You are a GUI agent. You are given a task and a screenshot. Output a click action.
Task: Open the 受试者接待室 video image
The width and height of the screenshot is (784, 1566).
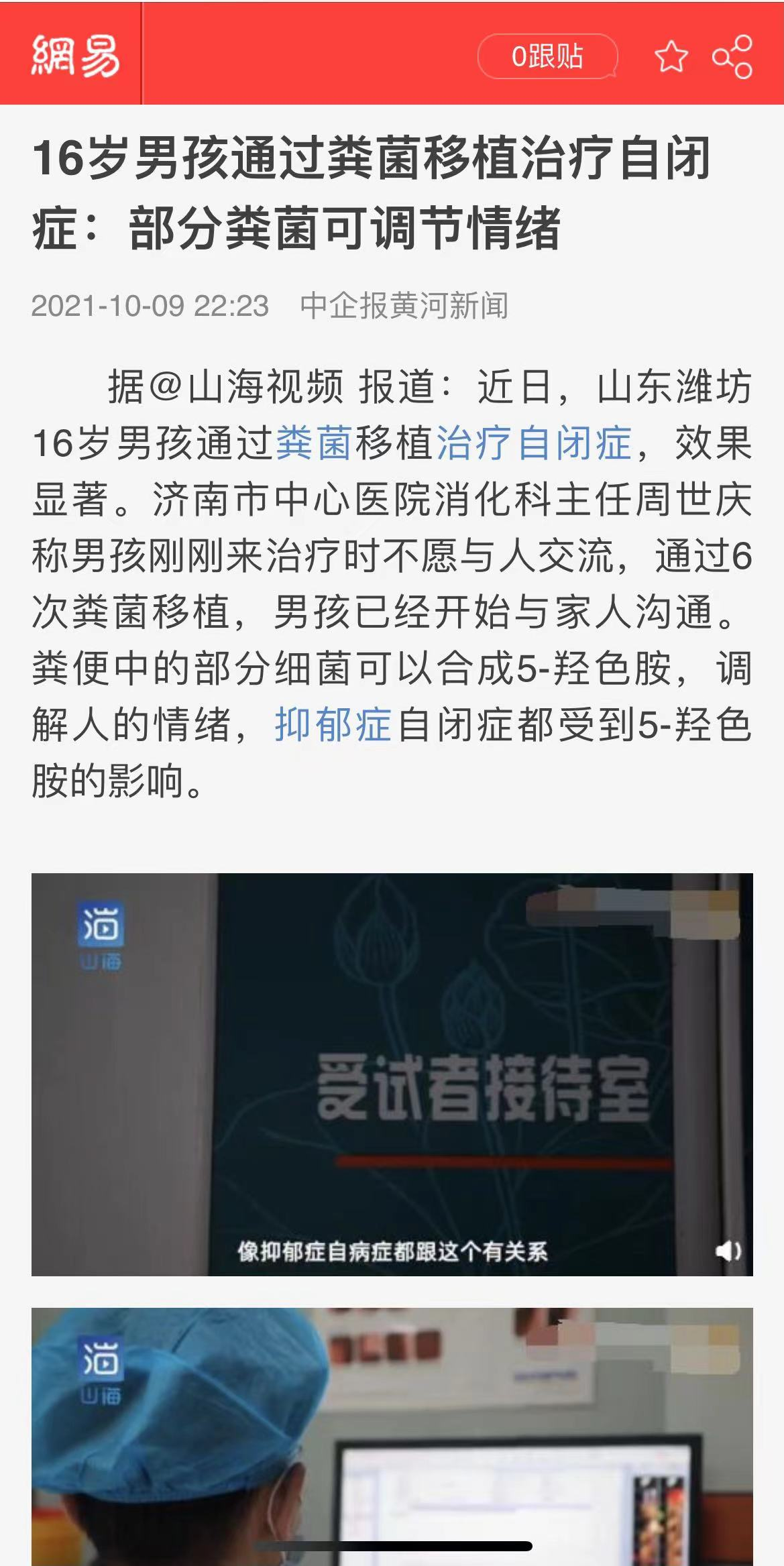(392, 1073)
